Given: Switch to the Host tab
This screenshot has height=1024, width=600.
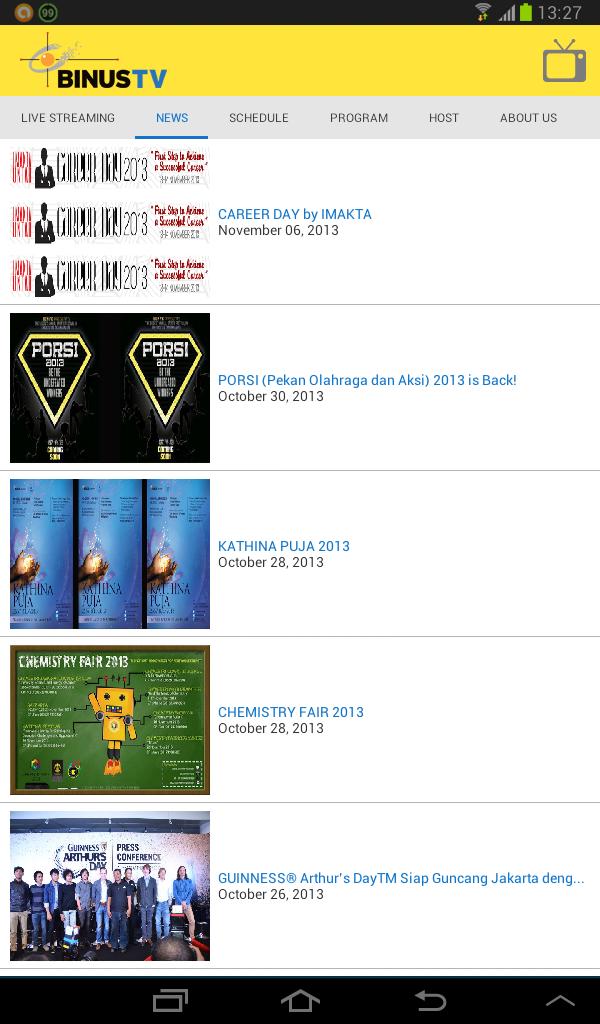Looking at the screenshot, I should coord(444,118).
